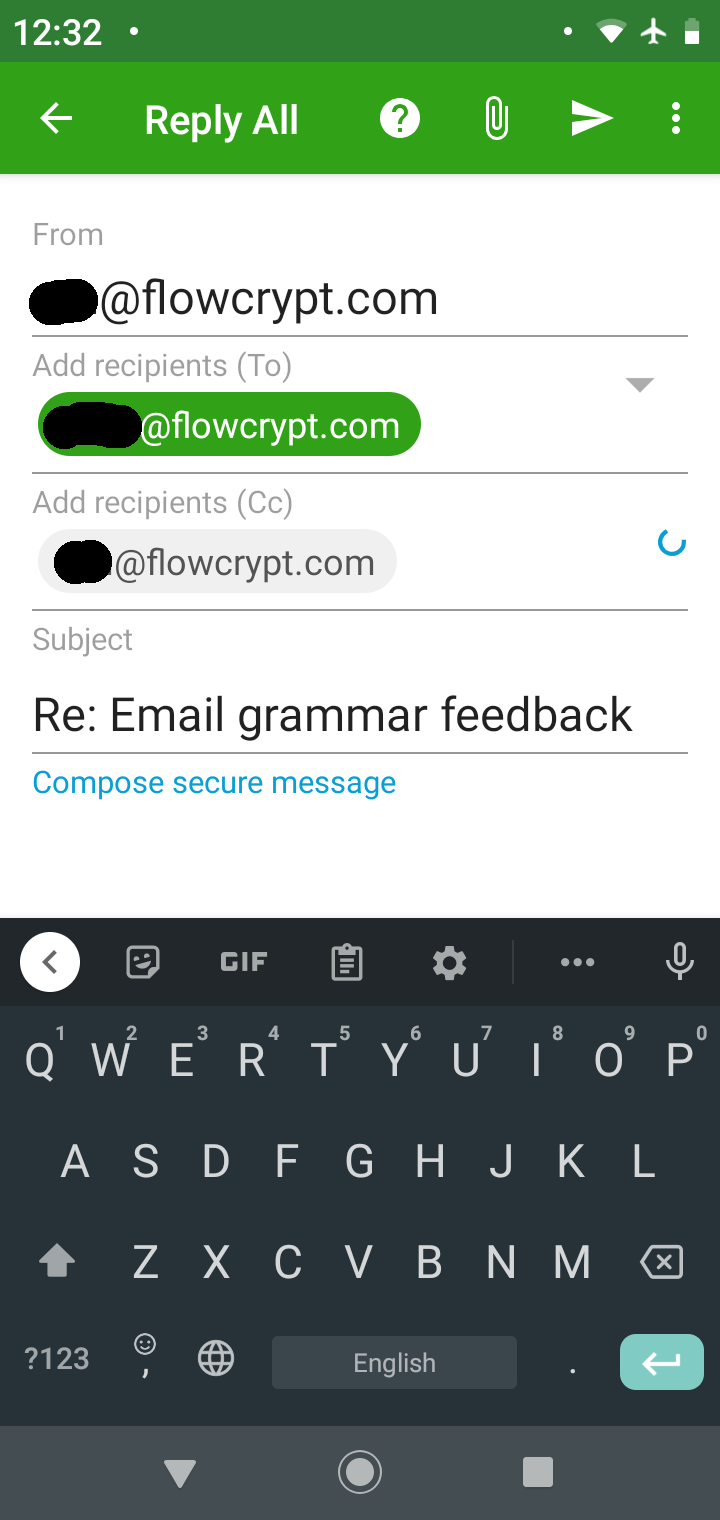Open Compose secure message

[213, 782]
